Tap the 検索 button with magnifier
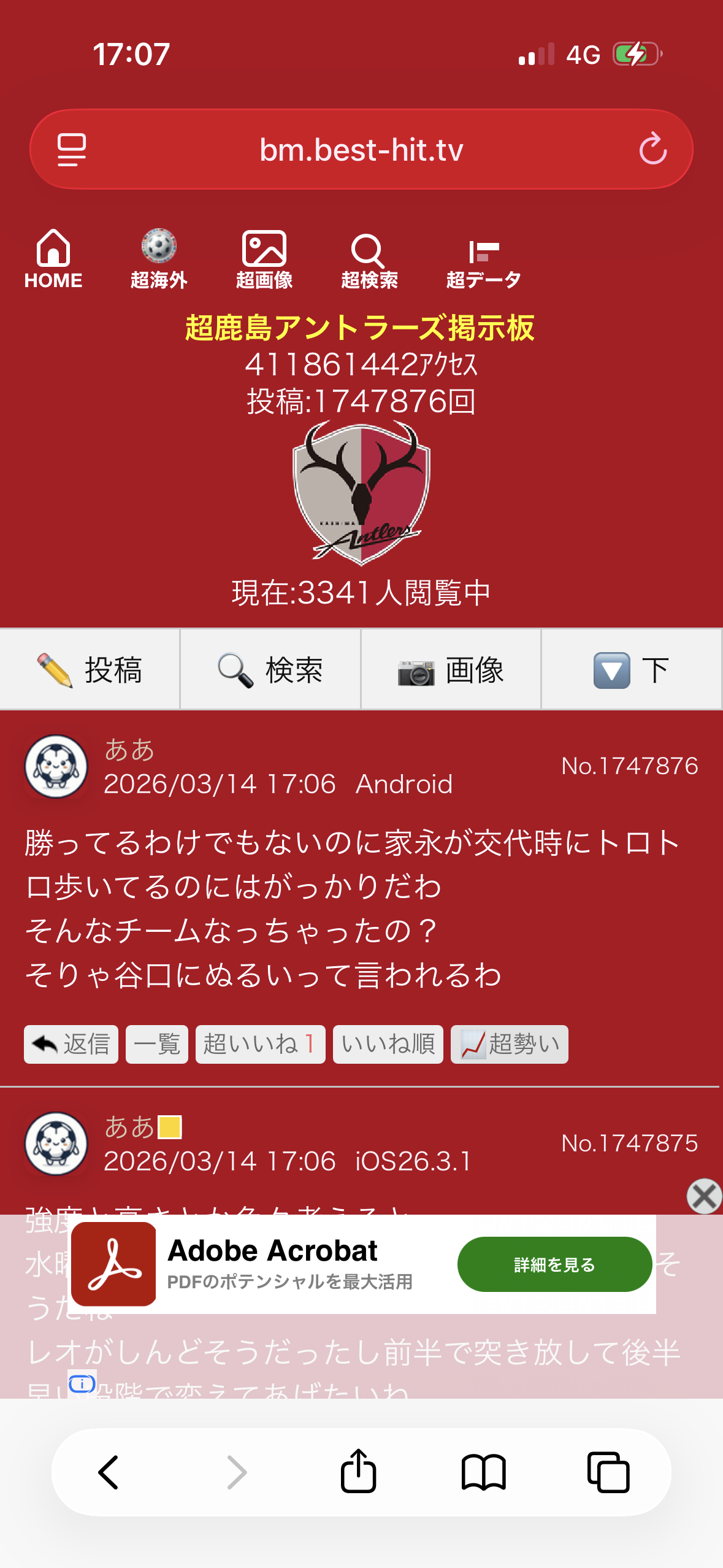Image resolution: width=723 pixels, height=1568 pixels. [x=270, y=669]
